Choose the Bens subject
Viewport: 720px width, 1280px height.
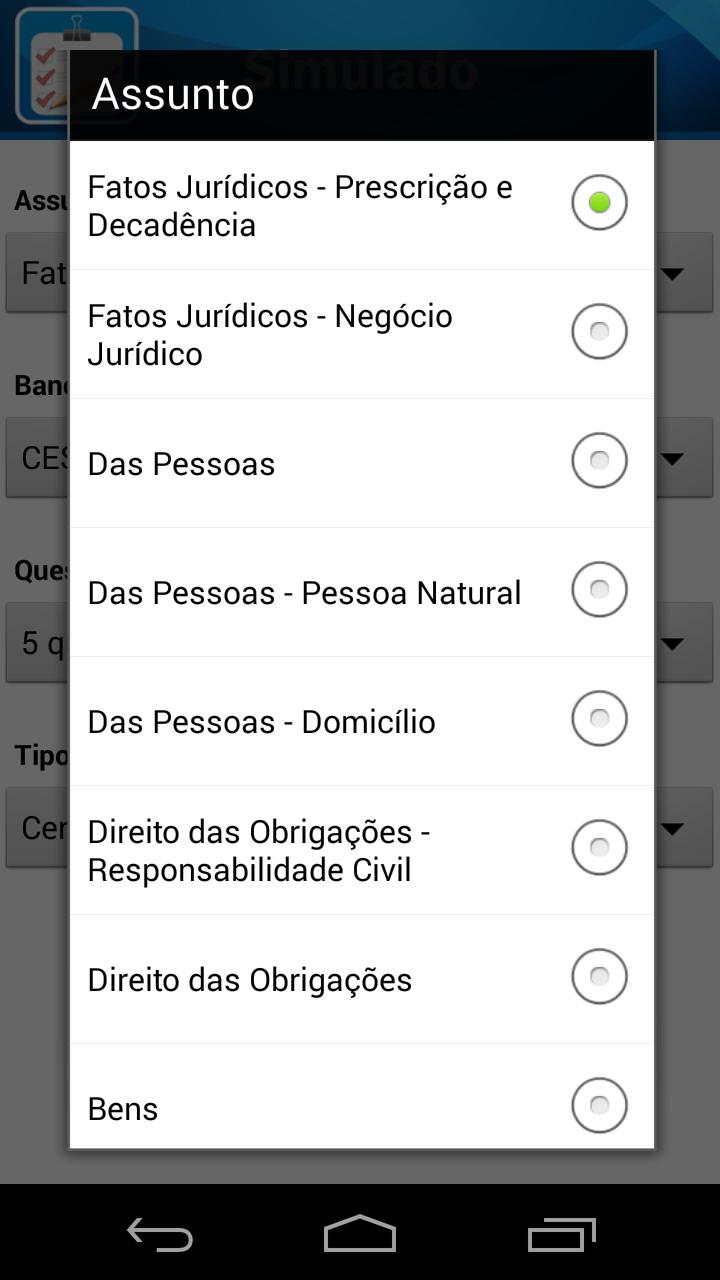point(362,1097)
